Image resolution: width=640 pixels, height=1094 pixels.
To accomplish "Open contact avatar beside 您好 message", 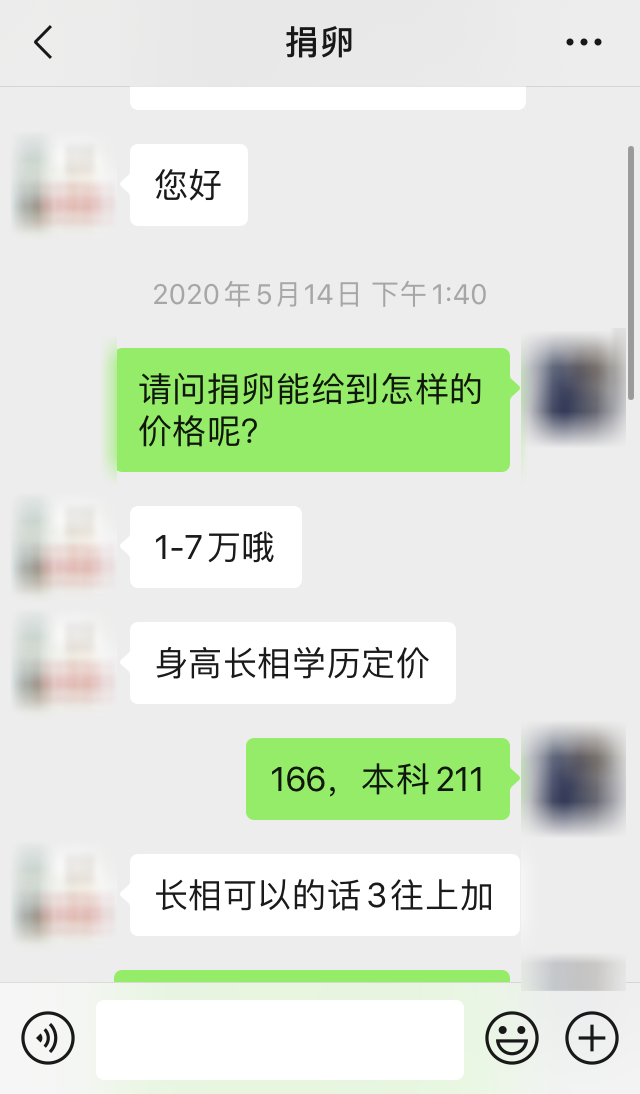I will click(65, 184).
